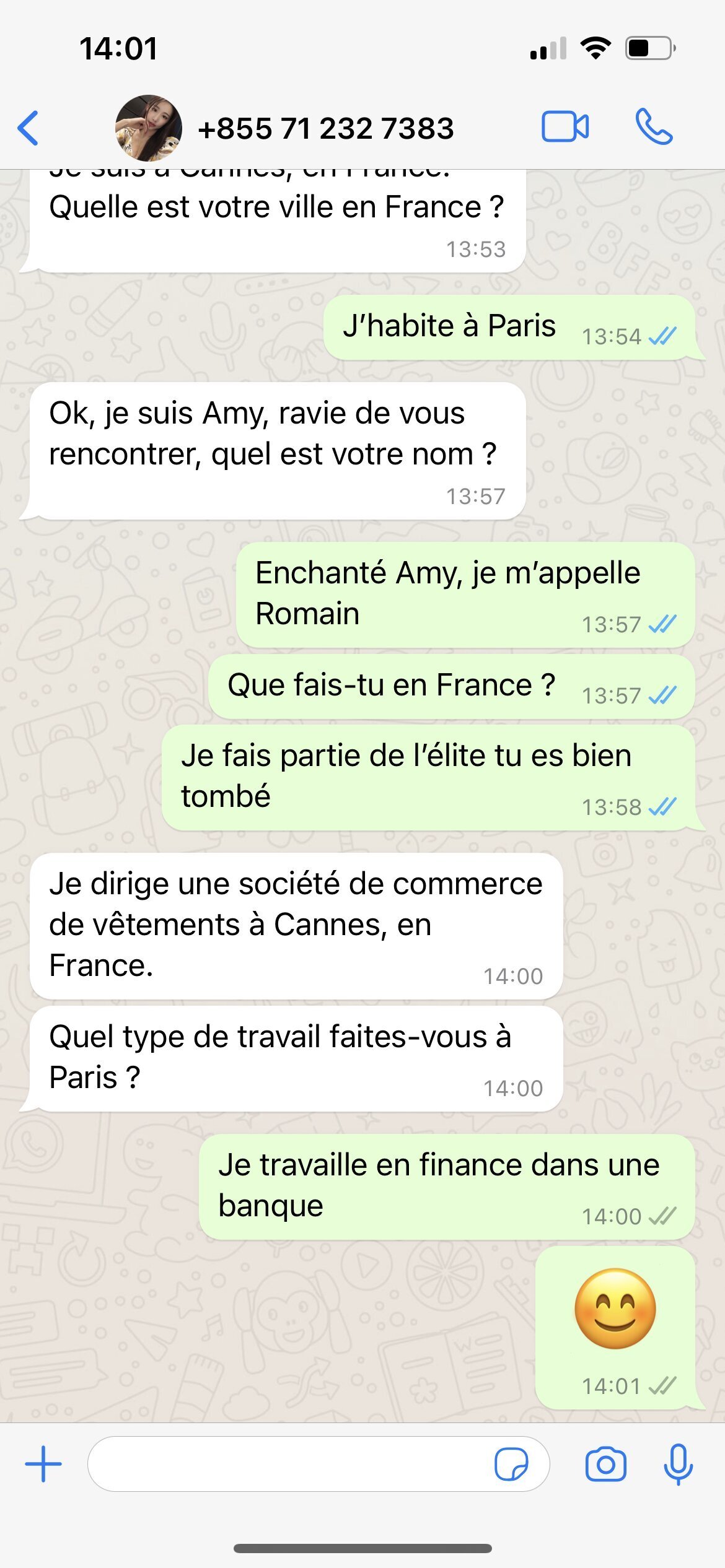Screen dimensions: 725x1568
Task: Go back to the chat list
Action: 28,128
